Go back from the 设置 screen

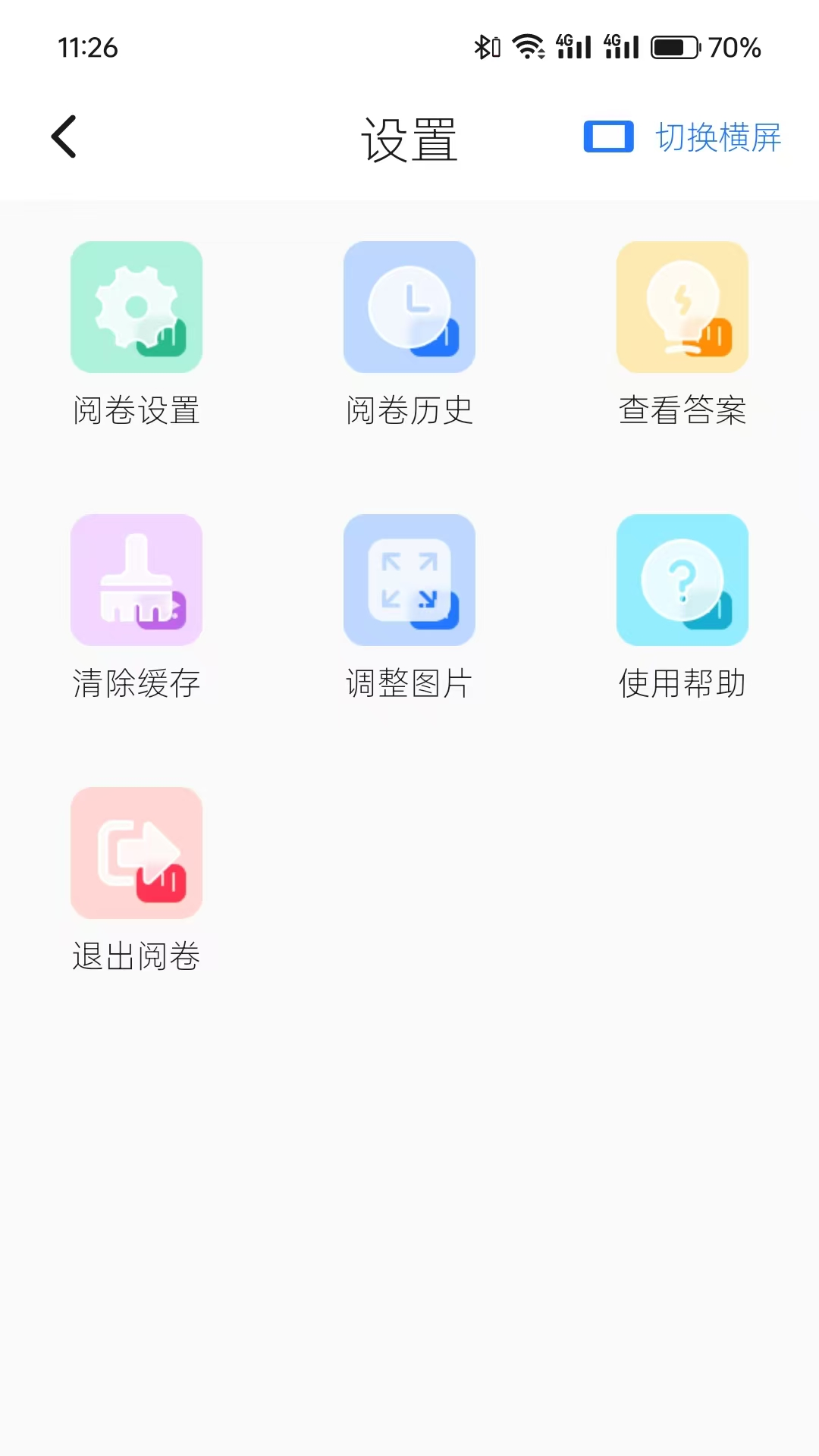(64, 137)
